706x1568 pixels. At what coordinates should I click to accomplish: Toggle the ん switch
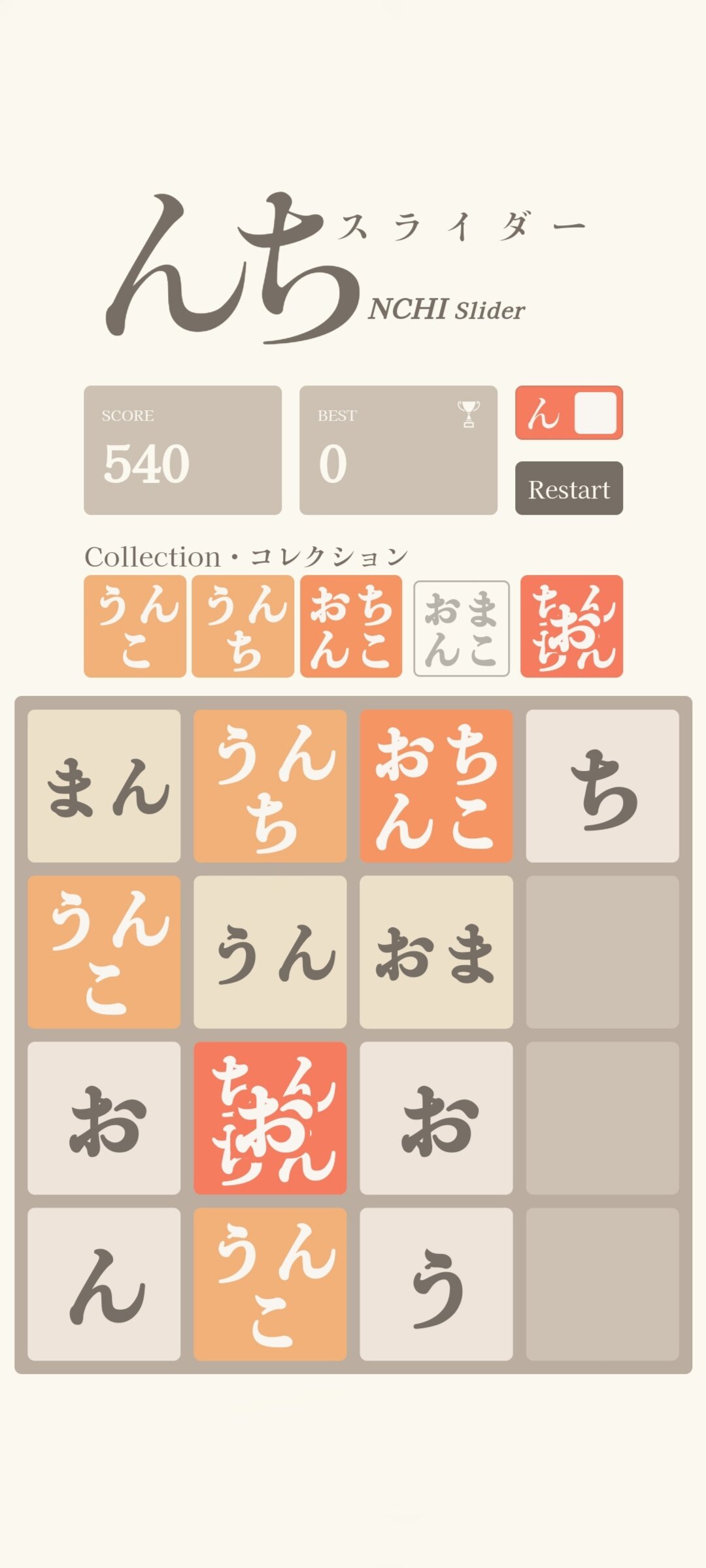[568, 413]
